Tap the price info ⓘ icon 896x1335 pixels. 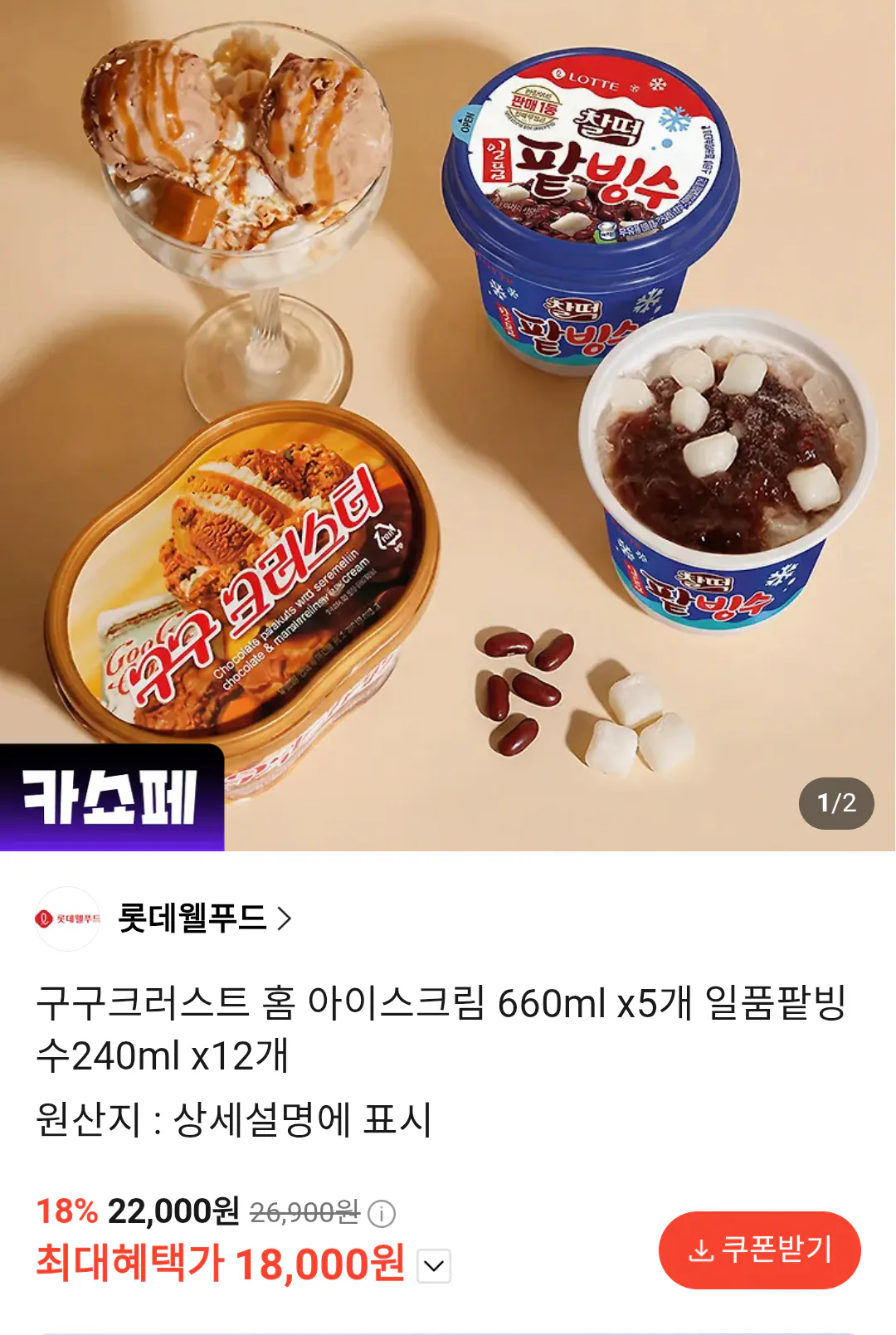pos(380,1213)
